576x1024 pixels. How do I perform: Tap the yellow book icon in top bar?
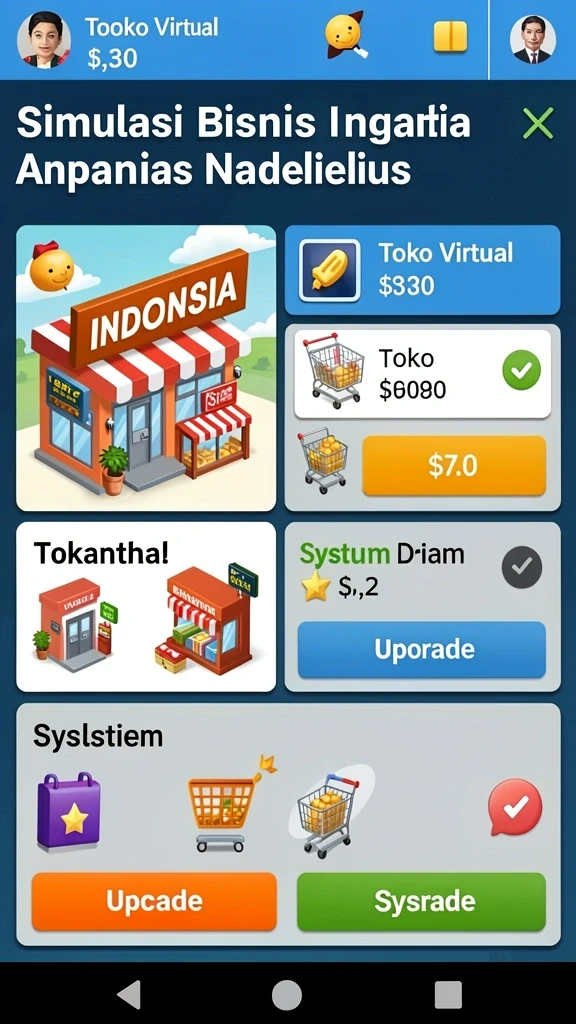click(x=451, y=37)
